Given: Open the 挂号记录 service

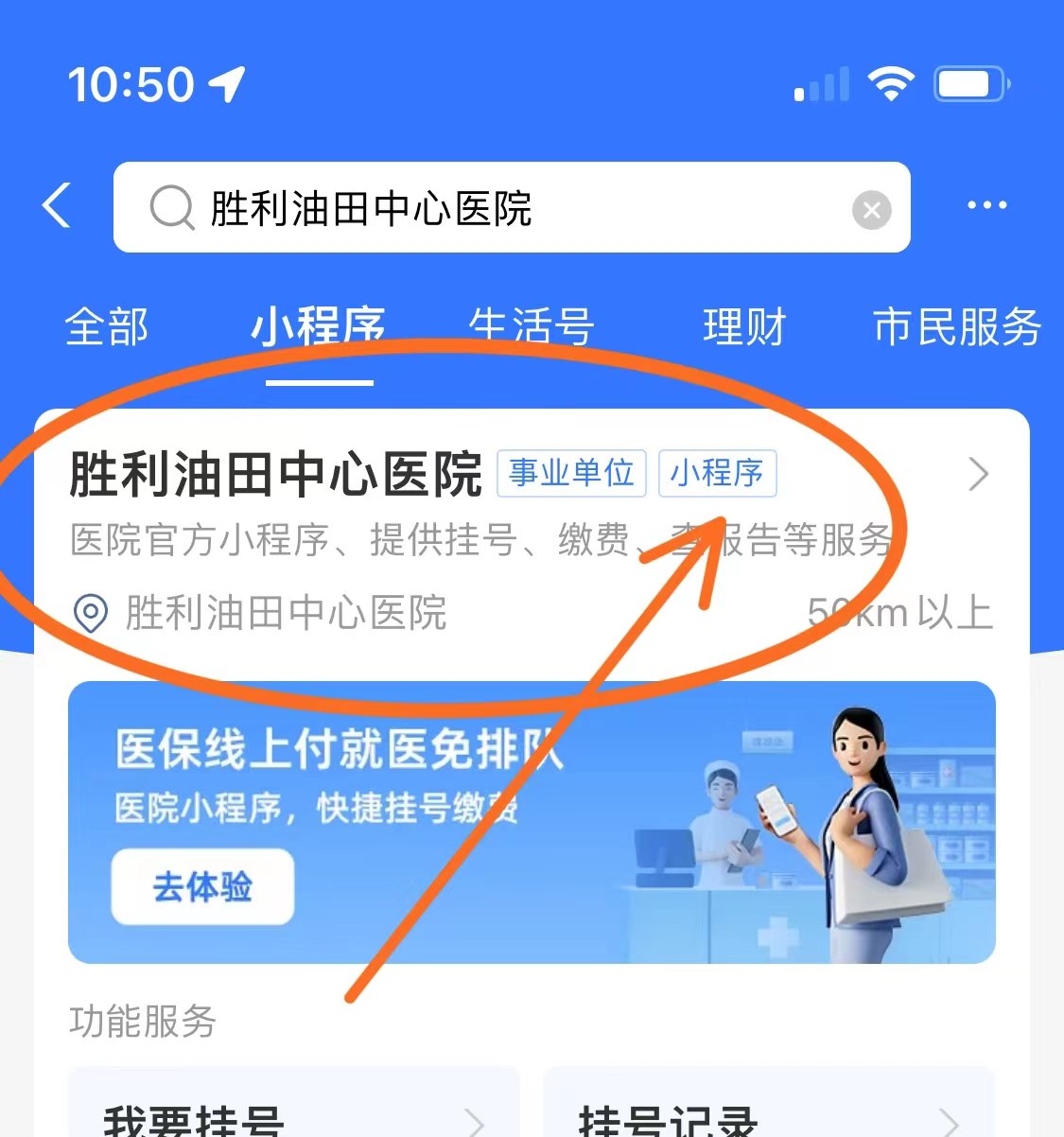Looking at the screenshot, I should (x=768, y=1111).
